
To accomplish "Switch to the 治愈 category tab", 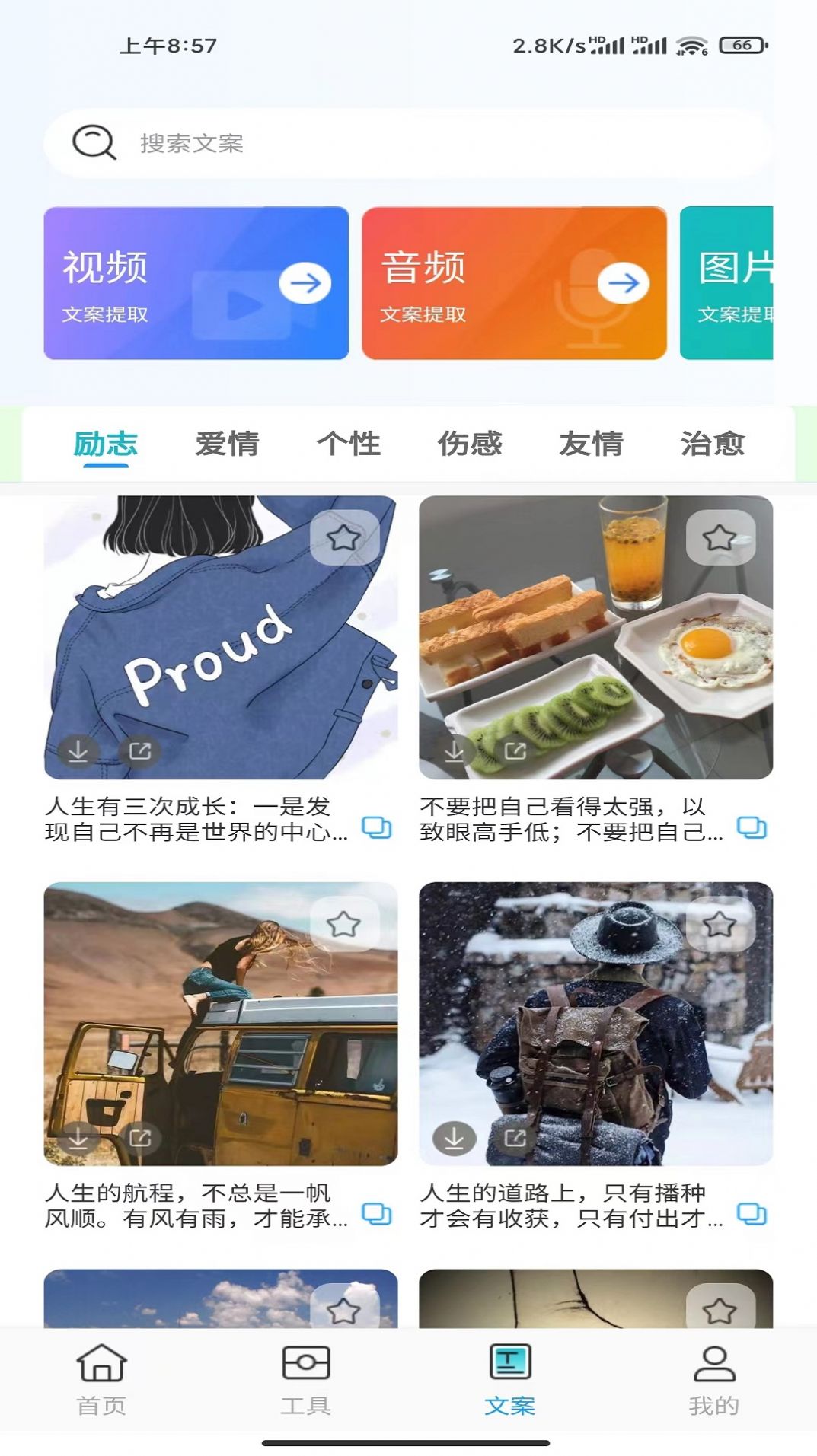I will (x=712, y=444).
